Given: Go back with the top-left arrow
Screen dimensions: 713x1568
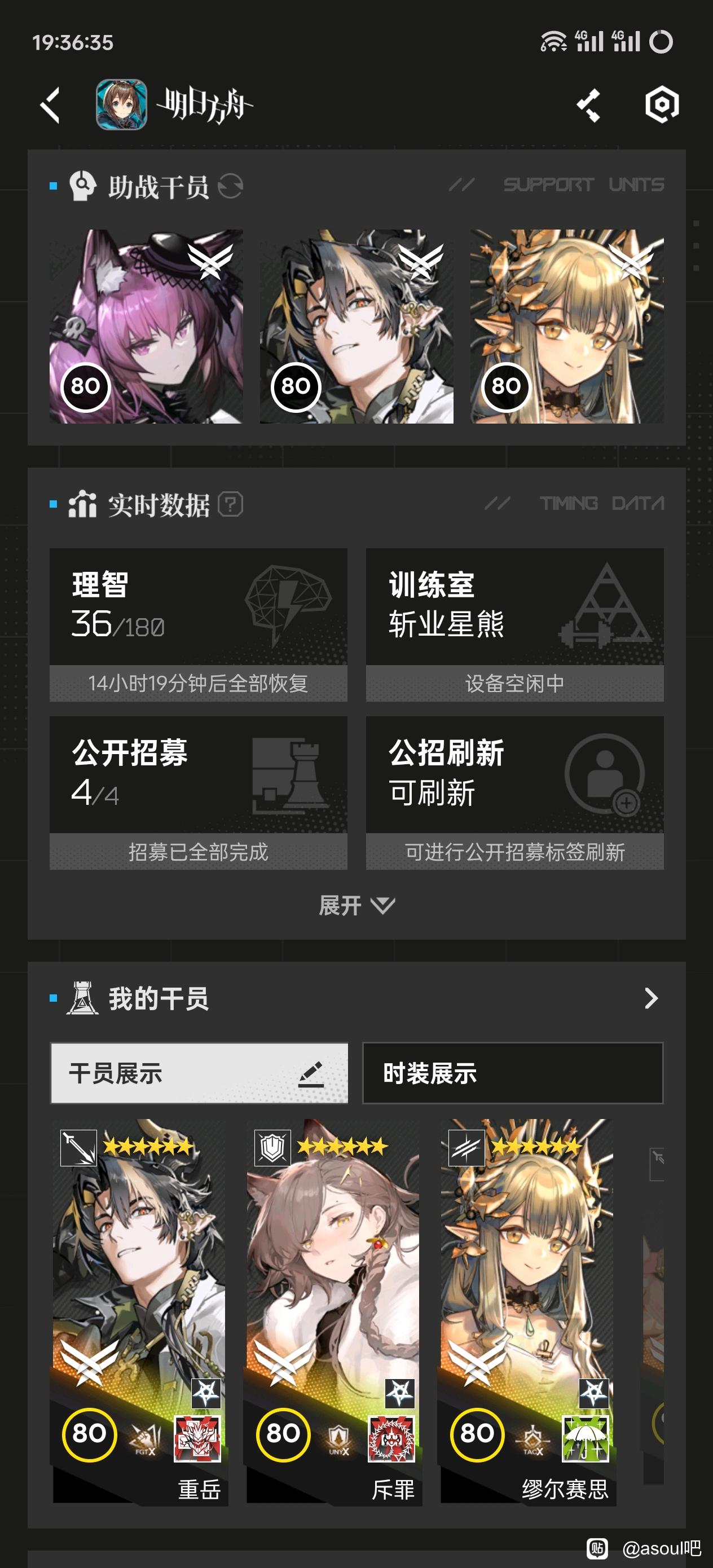Looking at the screenshot, I should click(x=50, y=105).
